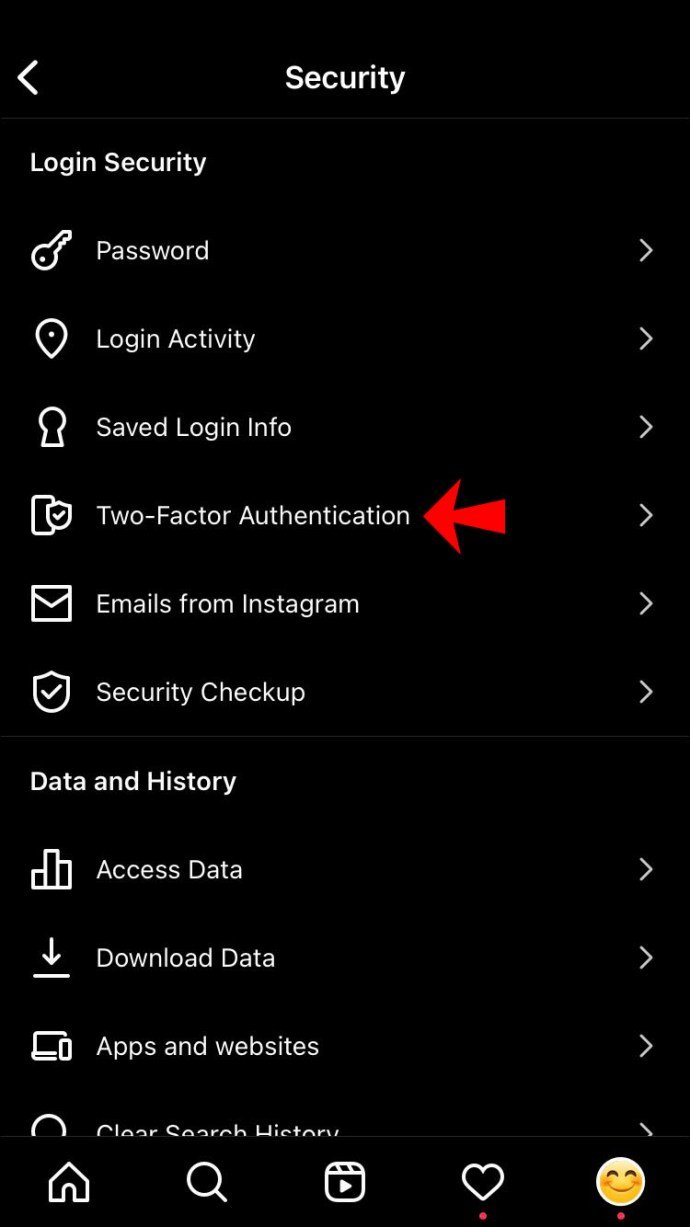Switch to the Home tab
Viewport: 690px width, 1227px height.
coord(69,1183)
